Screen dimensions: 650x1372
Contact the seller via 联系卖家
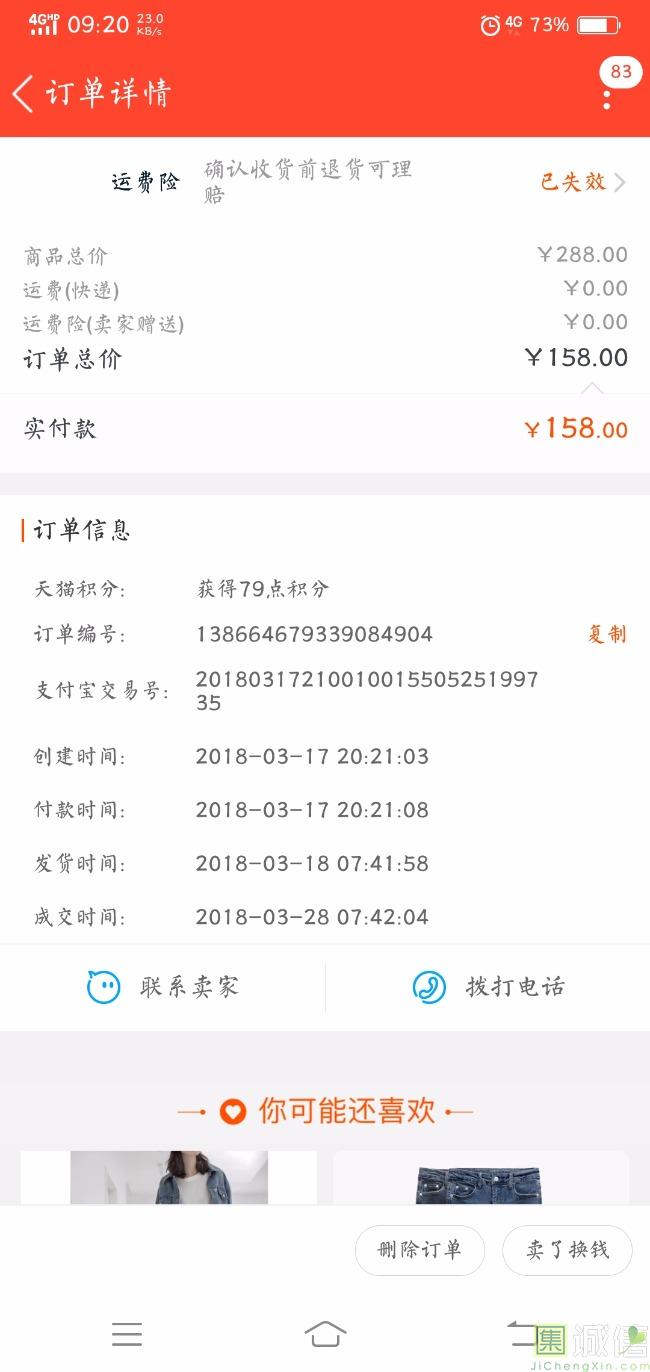[163, 988]
